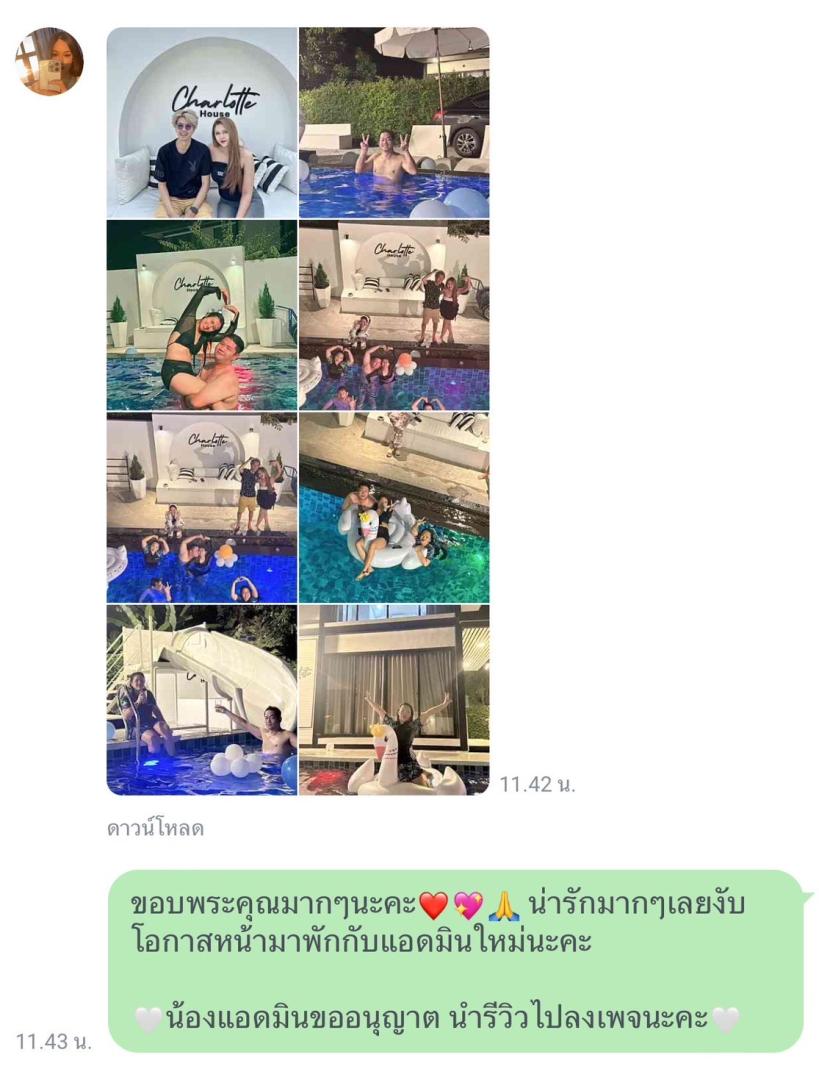Open the photo of the person on the flamingo float with arms raised

coord(394,700)
